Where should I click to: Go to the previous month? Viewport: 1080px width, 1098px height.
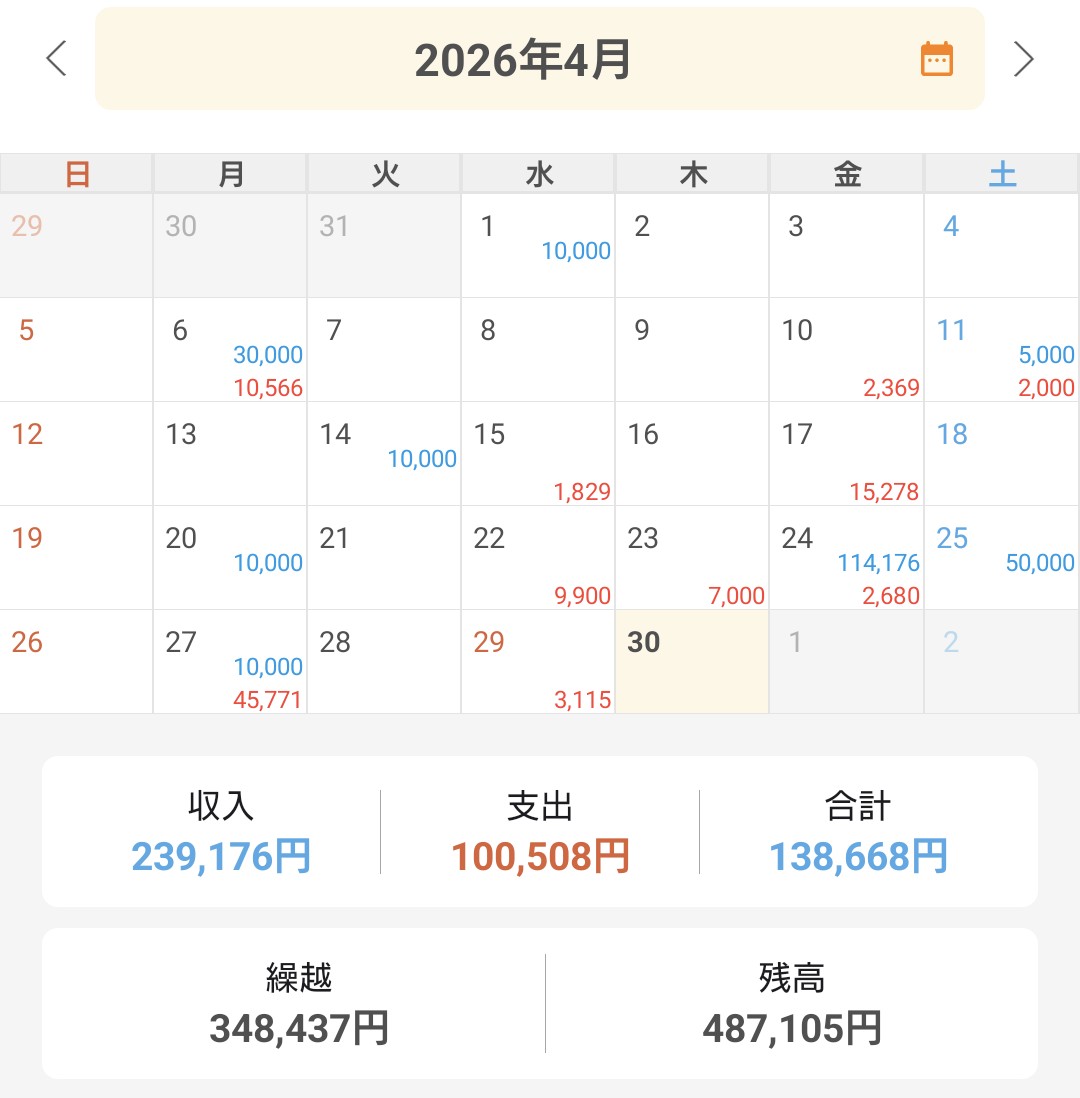pyautogui.click(x=56, y=59)
